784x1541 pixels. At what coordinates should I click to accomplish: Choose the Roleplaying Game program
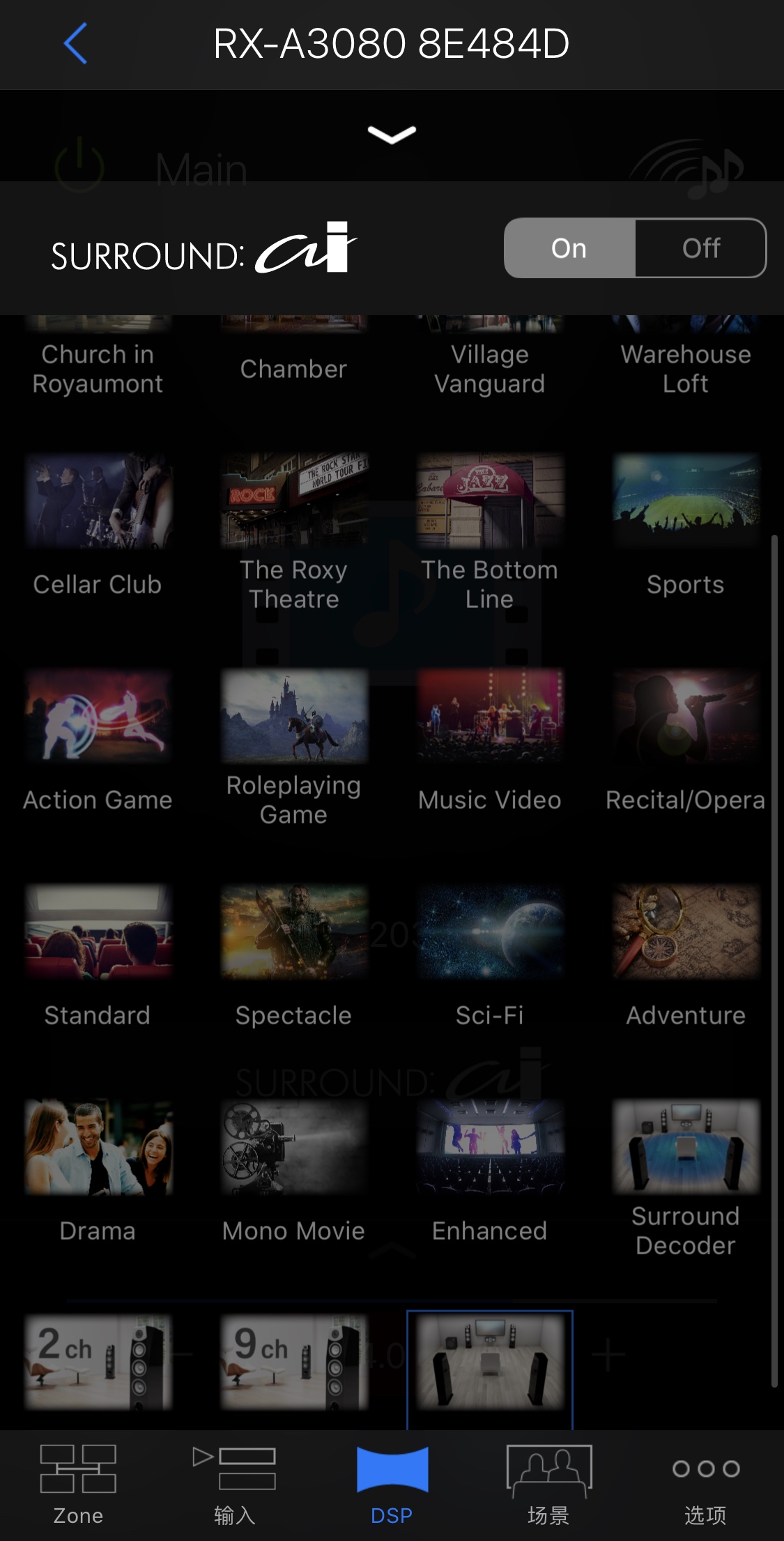pos(293,747)
